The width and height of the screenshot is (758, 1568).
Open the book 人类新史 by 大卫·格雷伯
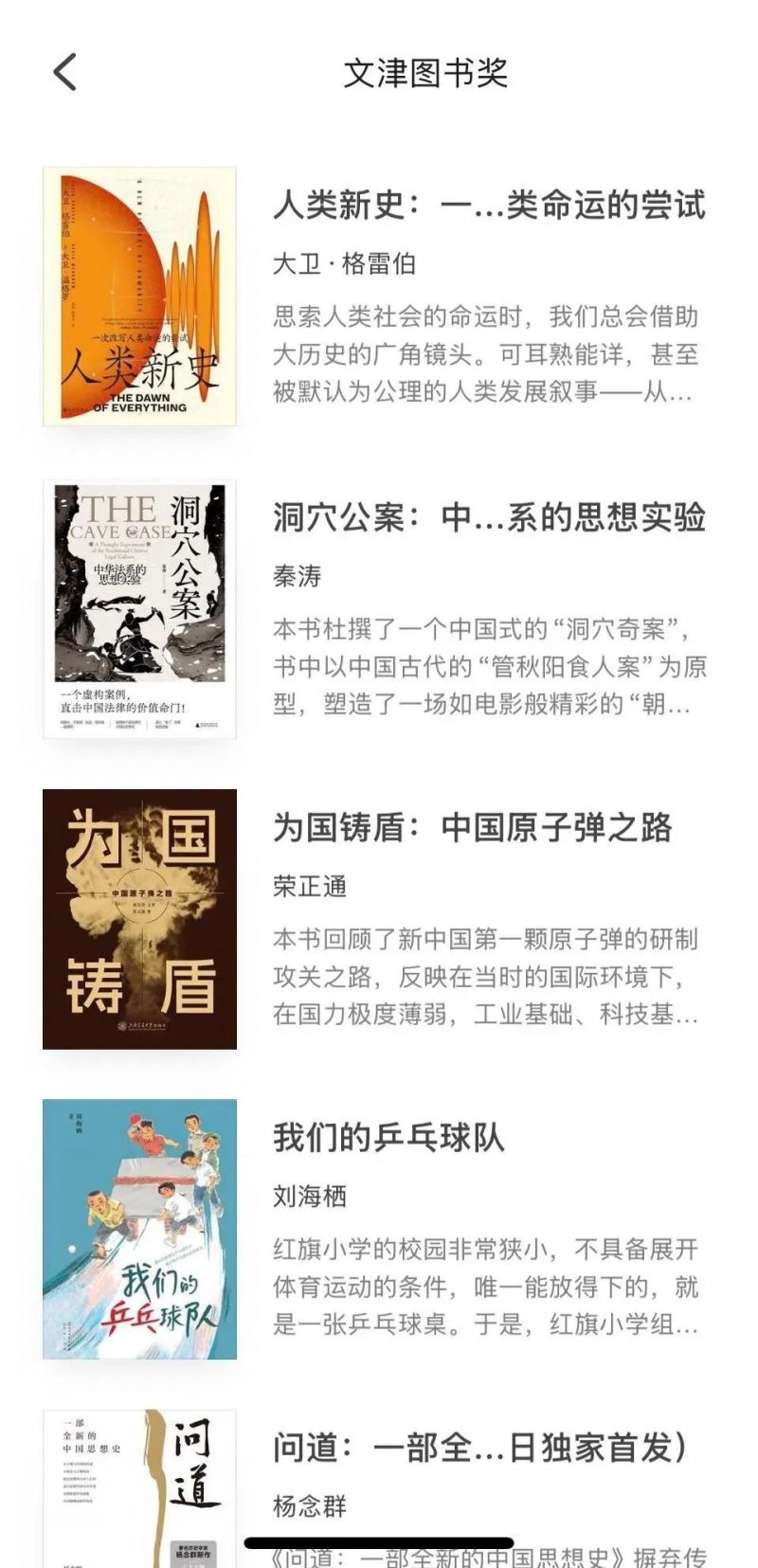pyautogui.click(x=488, y=205)
